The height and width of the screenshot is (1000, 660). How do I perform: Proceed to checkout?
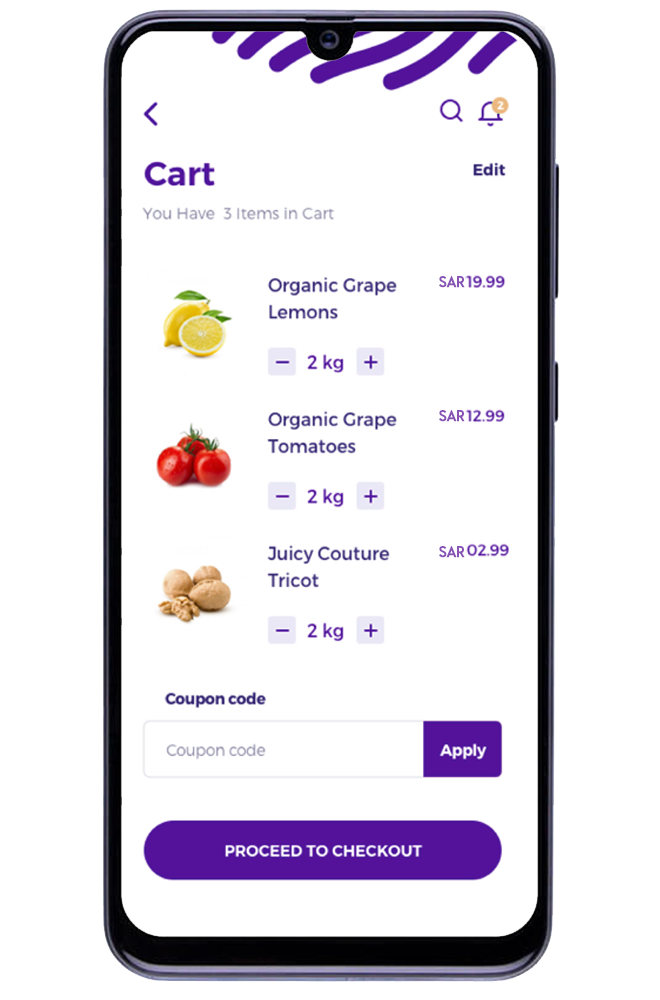point(322,851)
